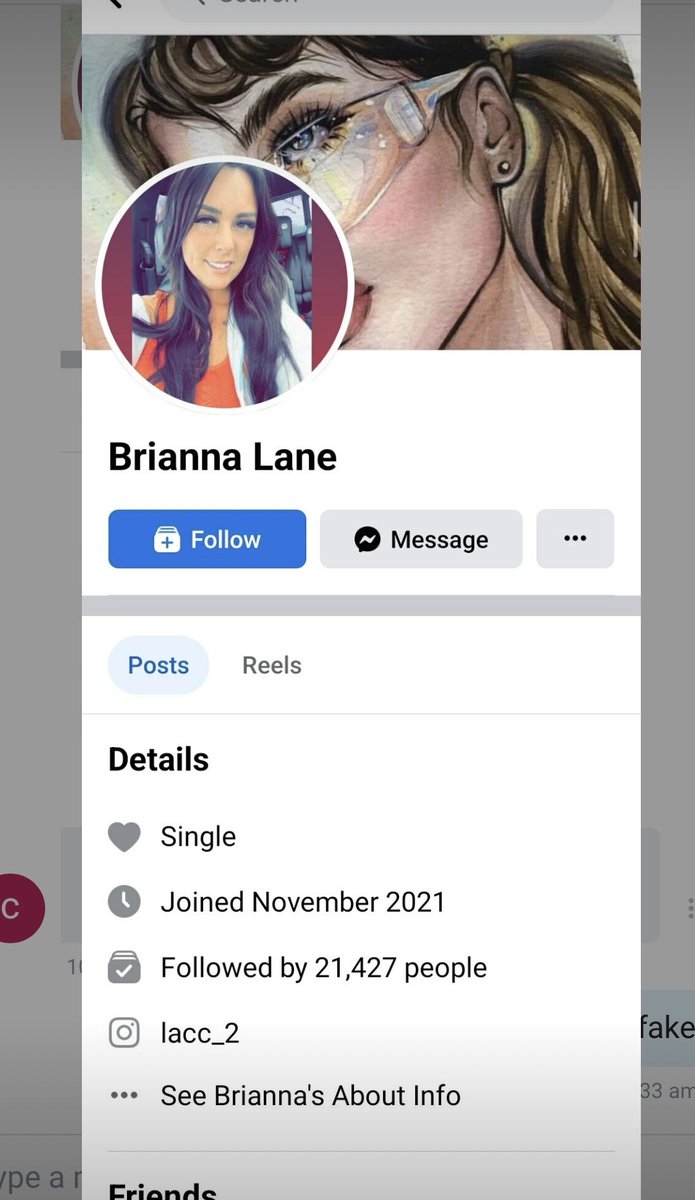Message Brianna Lane via Messenger
This screenshot has width=695, height=1200.
pyautogui.click(x=421, y=539)
